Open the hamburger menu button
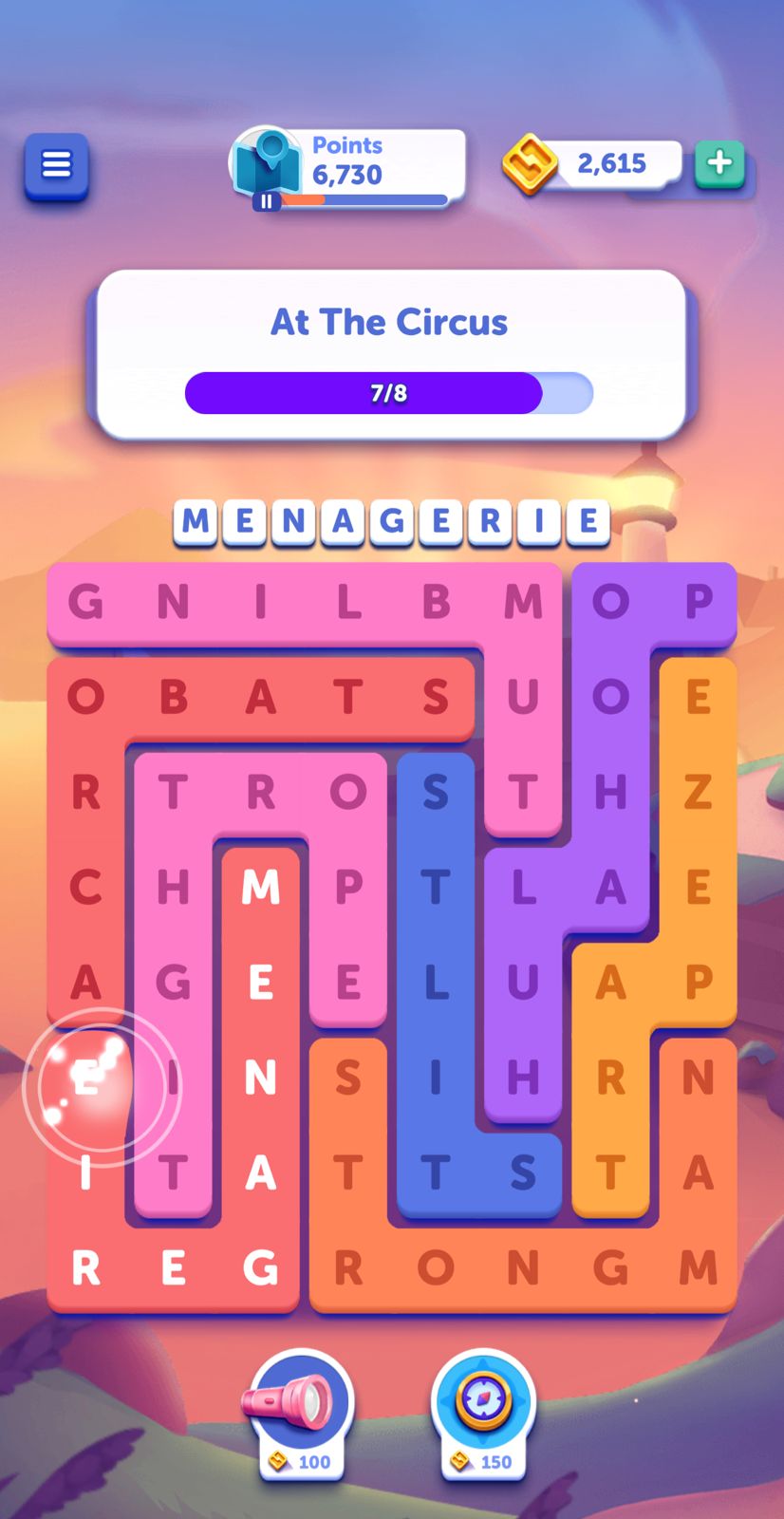 pos(56,165)
